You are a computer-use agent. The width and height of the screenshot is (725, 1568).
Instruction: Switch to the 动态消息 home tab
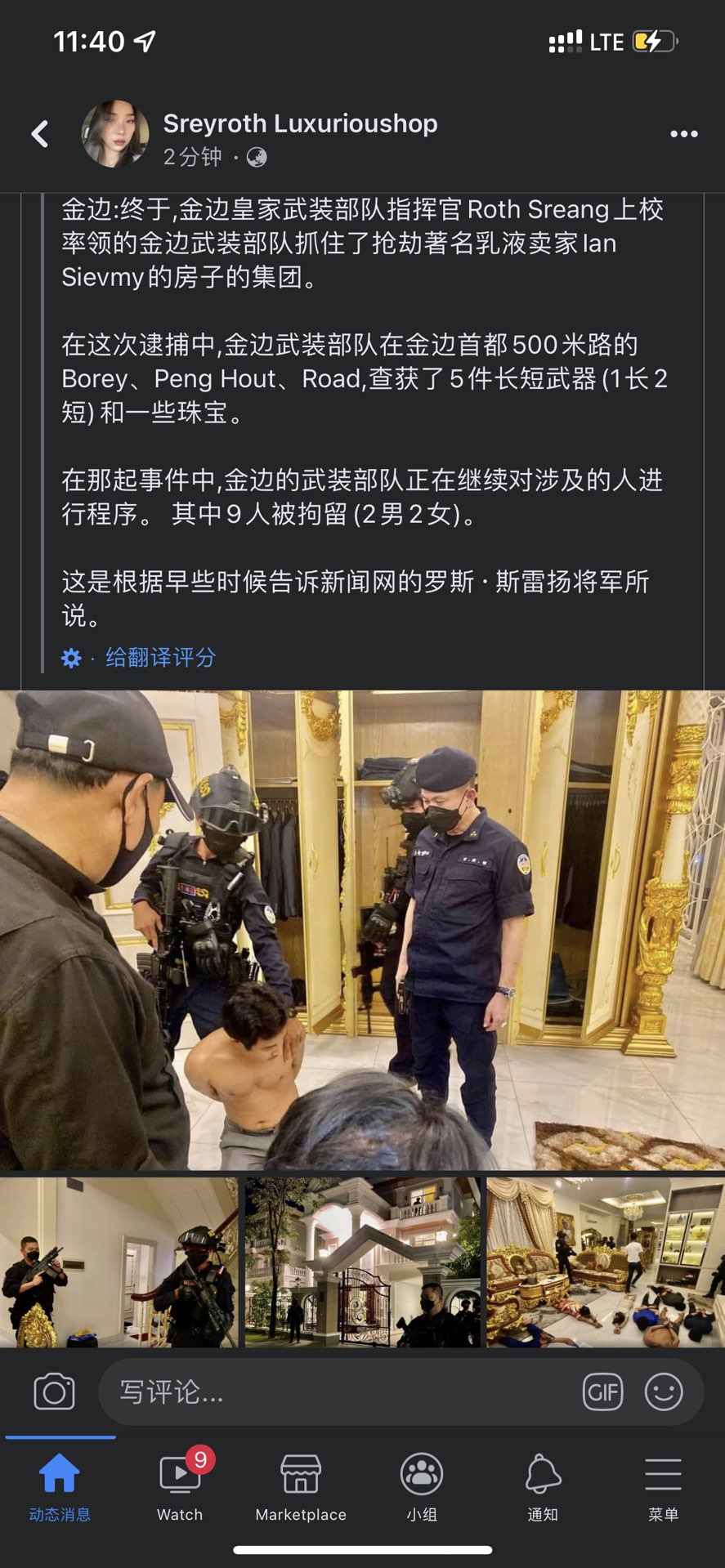[x=60, y=1488]
